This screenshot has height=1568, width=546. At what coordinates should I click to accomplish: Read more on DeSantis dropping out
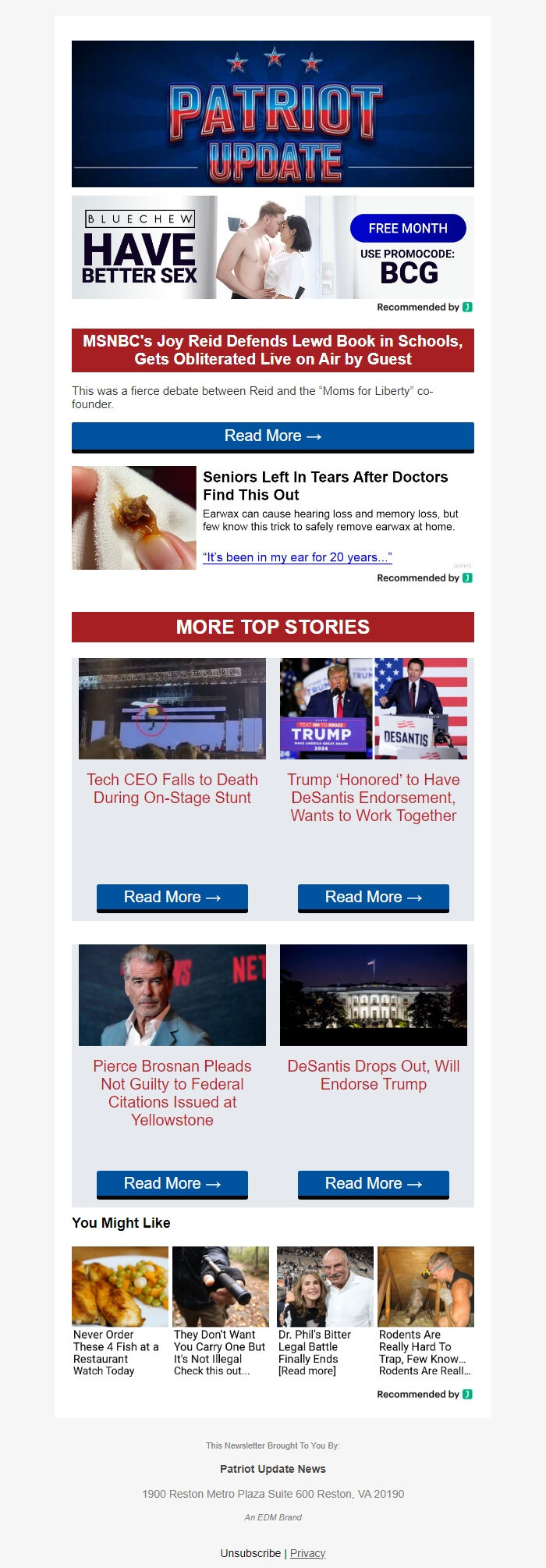[373, 1184]
